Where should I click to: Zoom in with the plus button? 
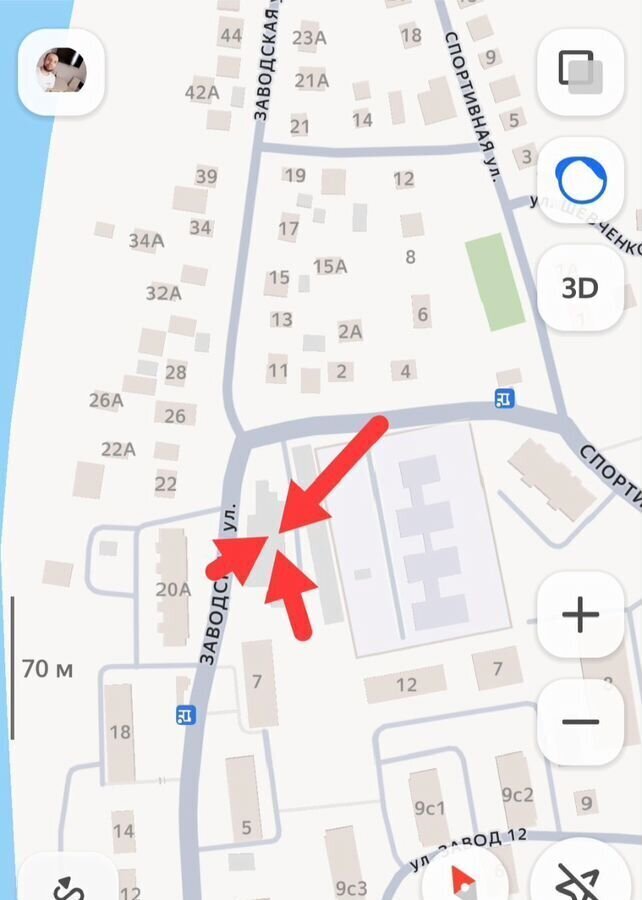pos(580,614)
